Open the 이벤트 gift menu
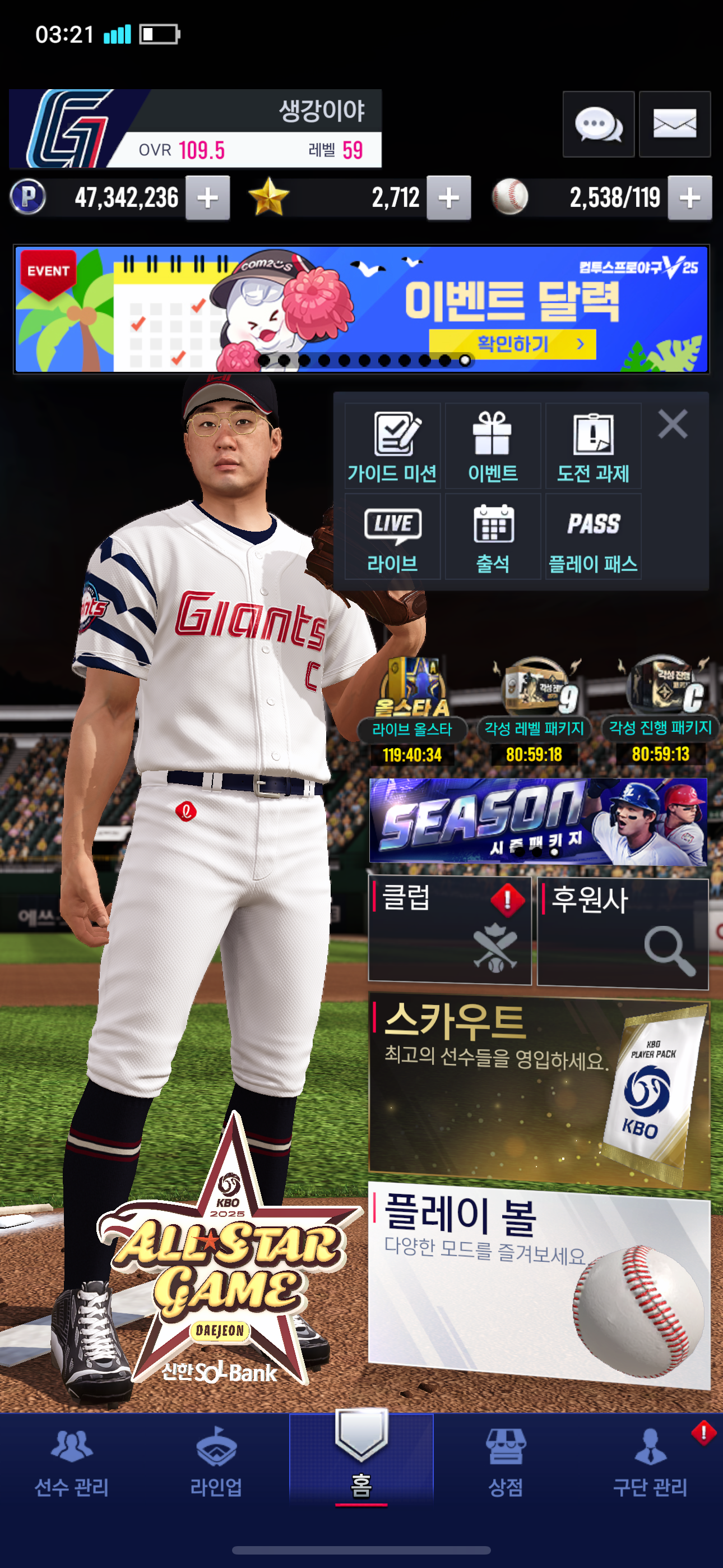The height and width of the screenshot is (1568, 723). pyautogui.click(x=492, y=446)
